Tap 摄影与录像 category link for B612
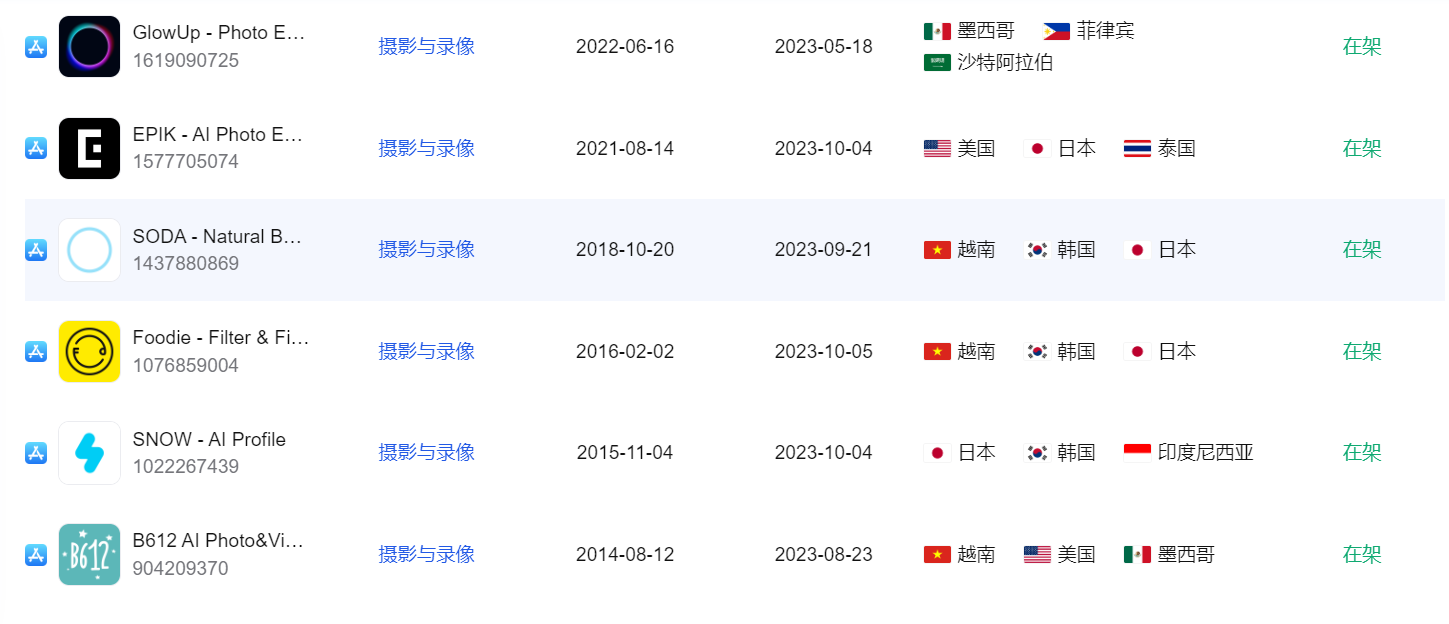1449x624 pixels. pos(426,554)
